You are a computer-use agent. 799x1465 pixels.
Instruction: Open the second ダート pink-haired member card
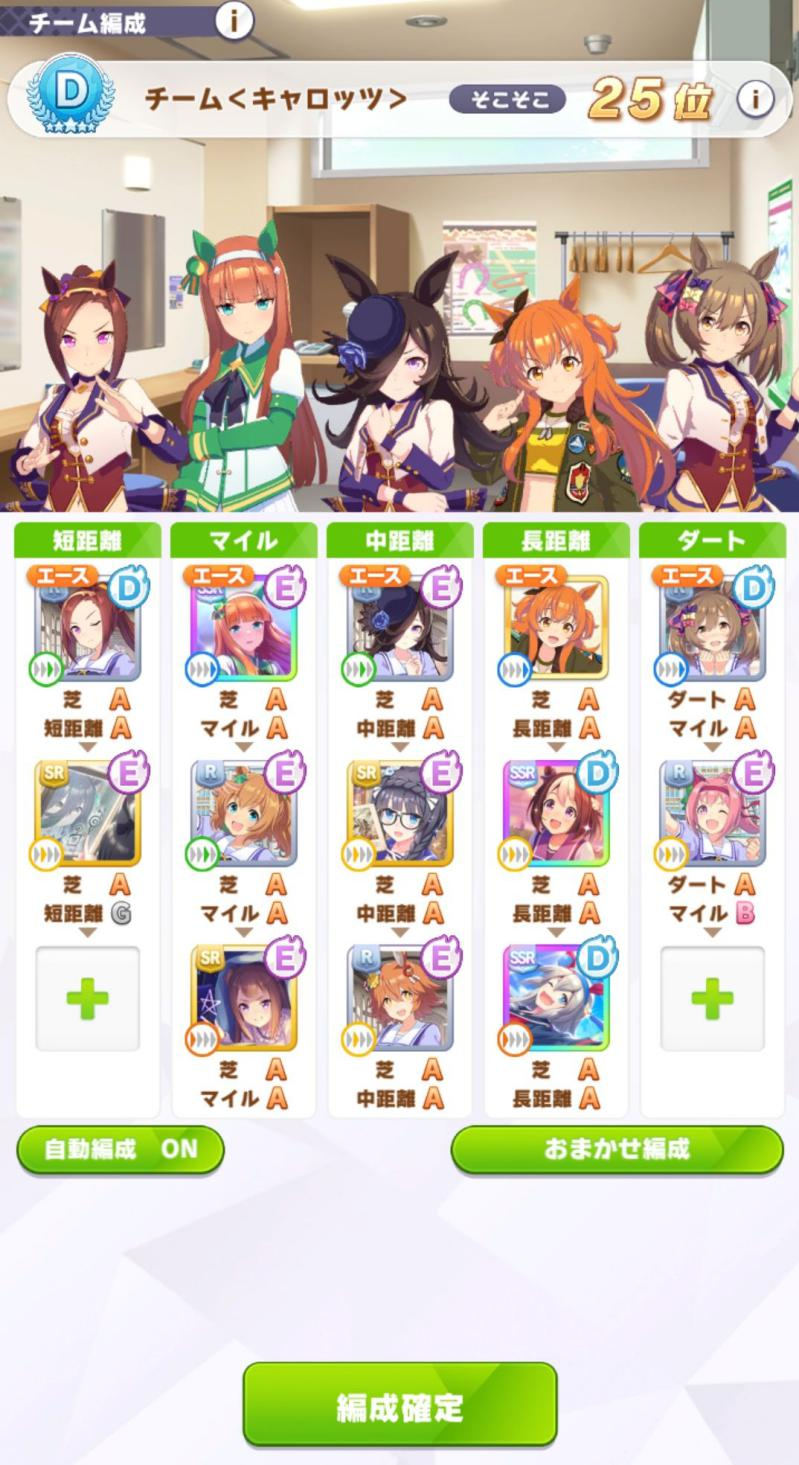coord(712,814)
